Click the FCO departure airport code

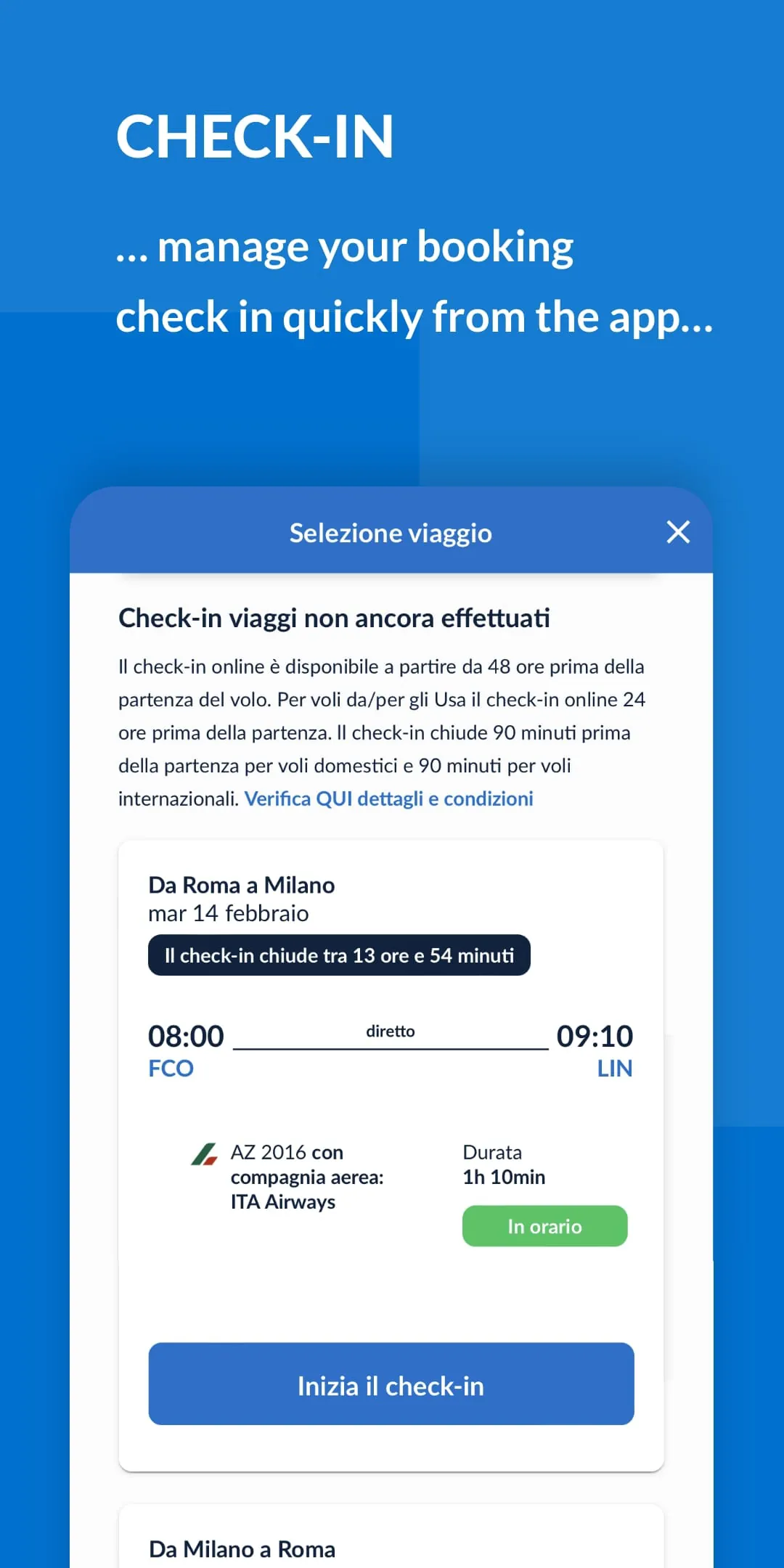170,1068
